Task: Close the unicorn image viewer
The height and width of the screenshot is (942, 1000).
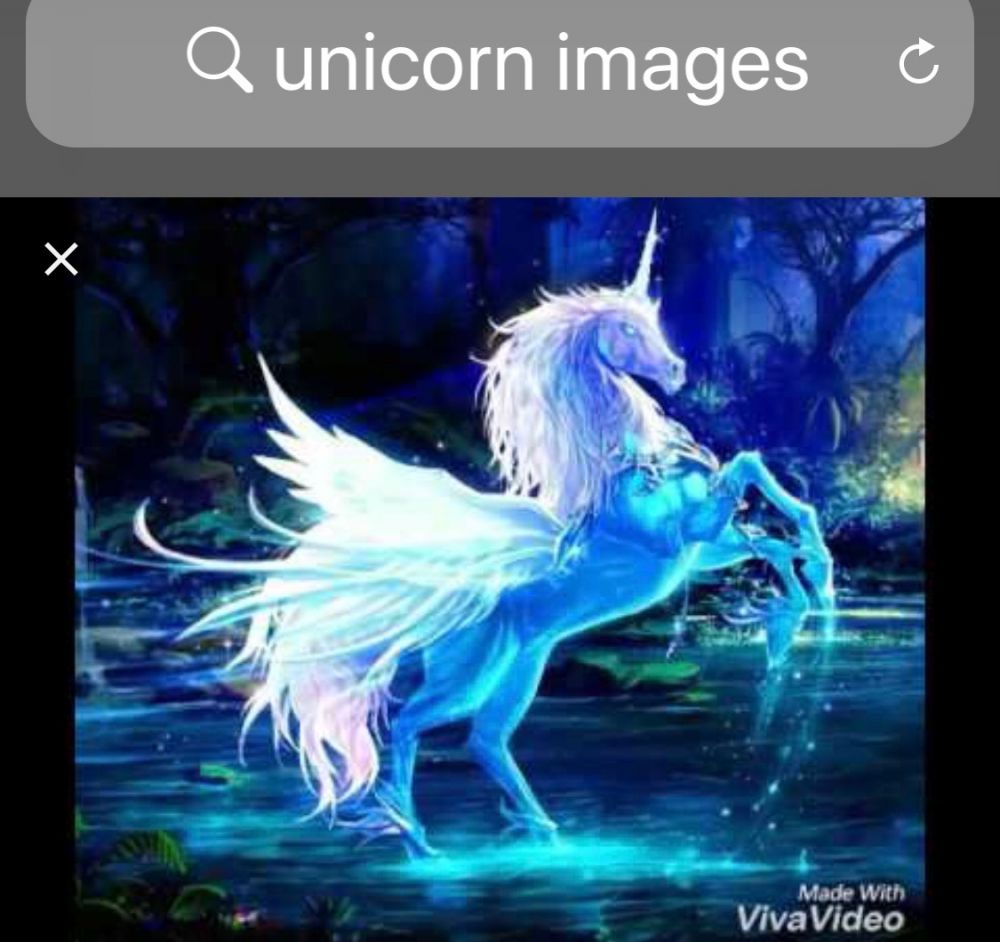Action: (61, 260)
